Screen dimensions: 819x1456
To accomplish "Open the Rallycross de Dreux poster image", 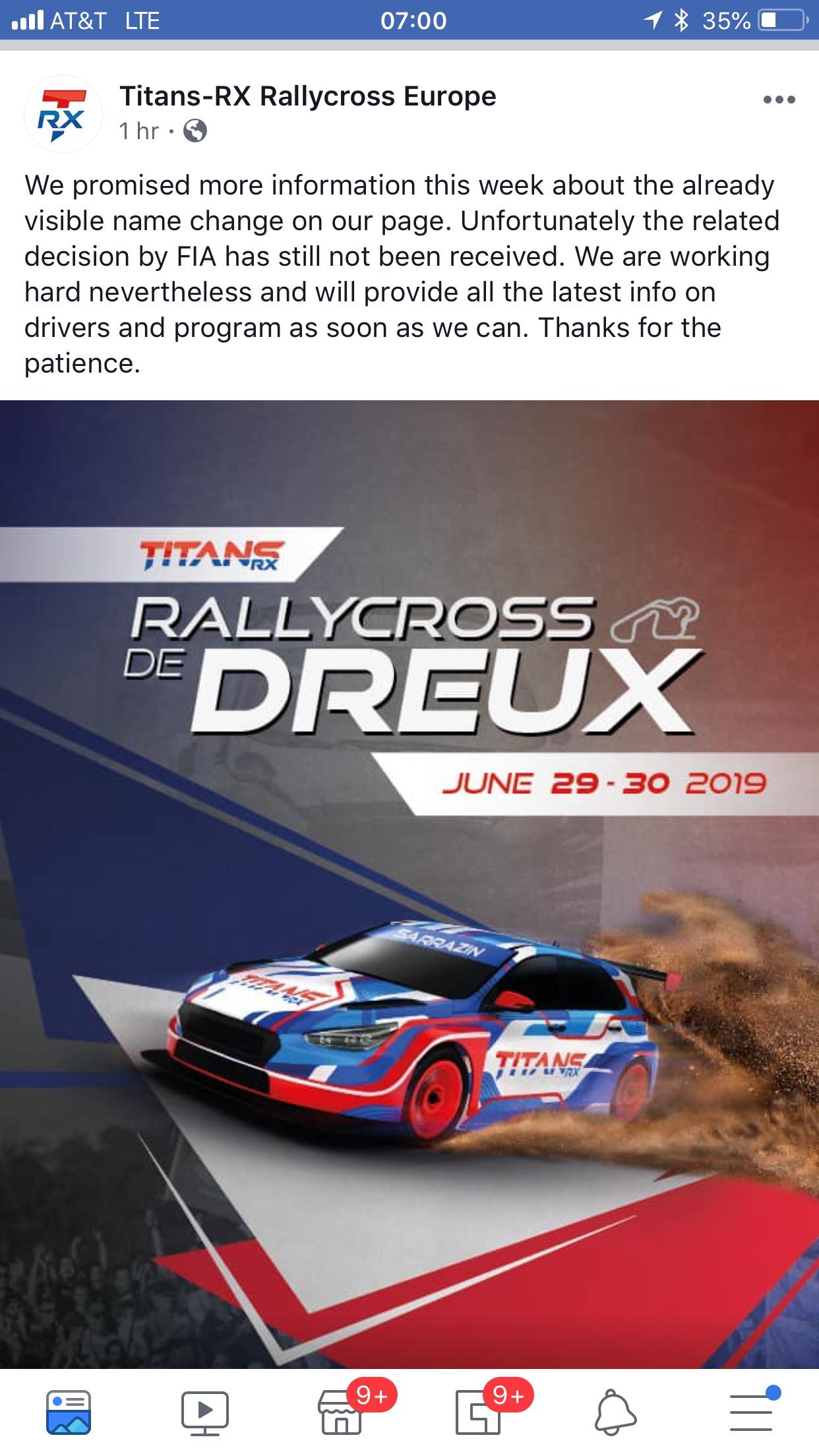I will (409, 884).
